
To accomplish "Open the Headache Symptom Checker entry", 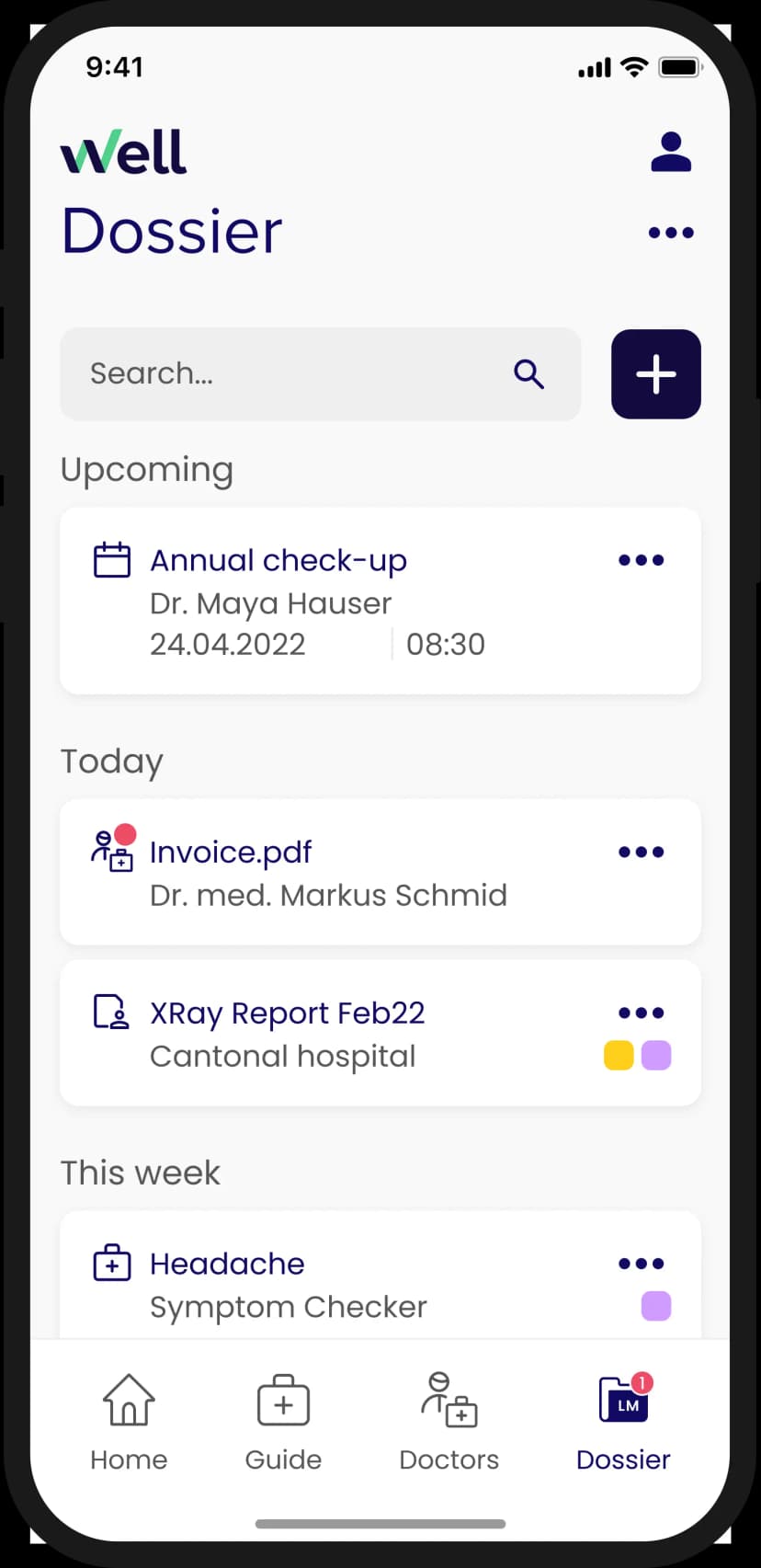I will pyautogui.click(x=227, y=1265).
